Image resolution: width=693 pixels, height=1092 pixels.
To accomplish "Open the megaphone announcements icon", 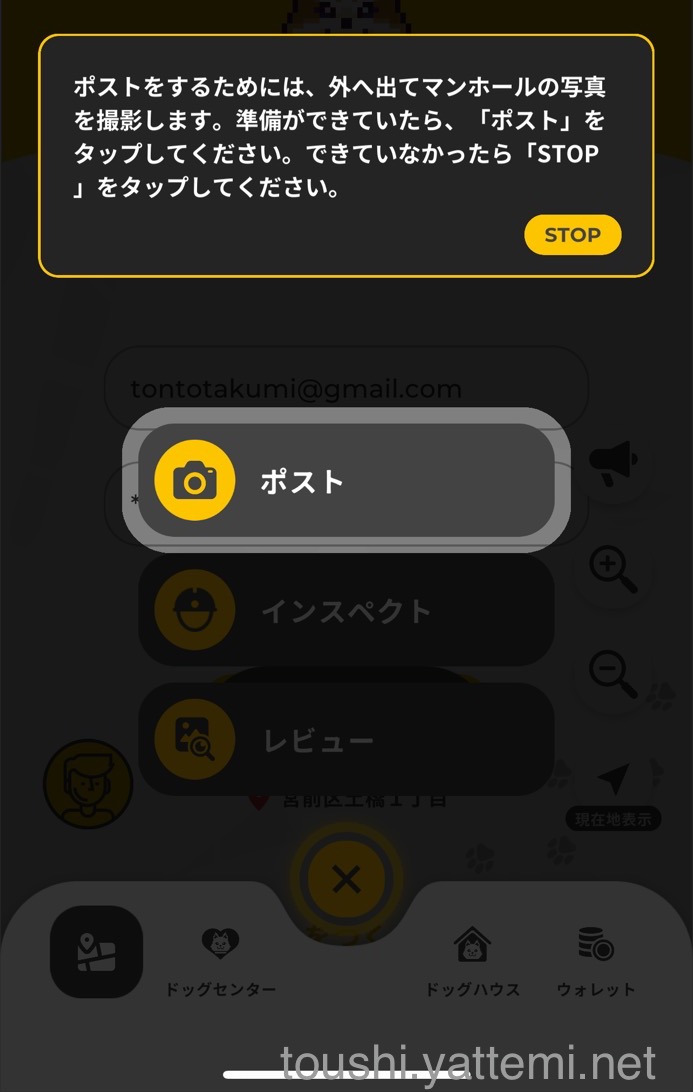I will tap(612, 463).
